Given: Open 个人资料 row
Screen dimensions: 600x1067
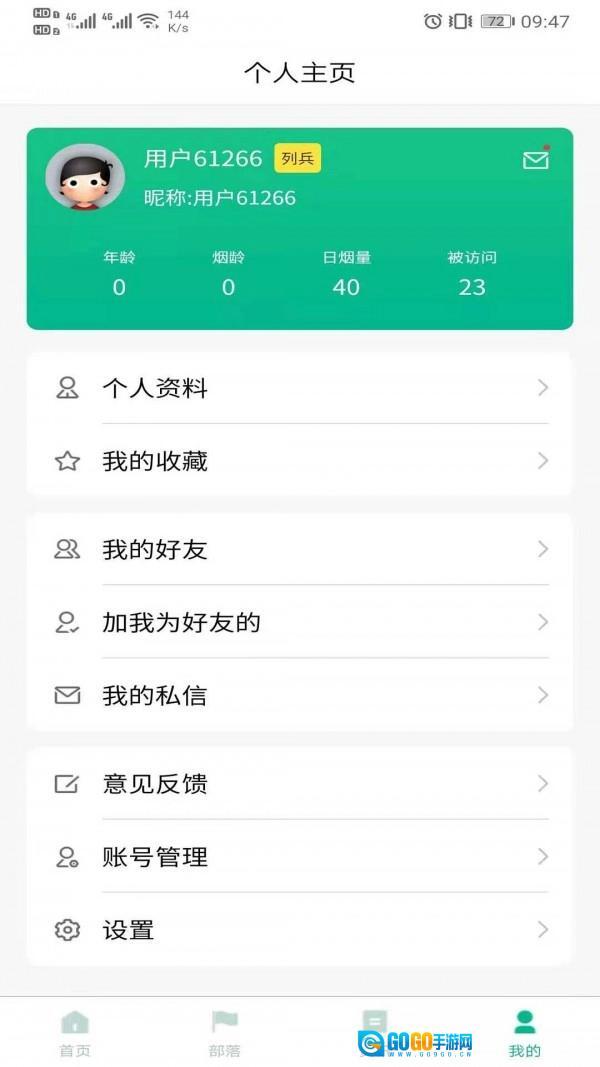Looking at the screenshot, I should pos(300,388).
